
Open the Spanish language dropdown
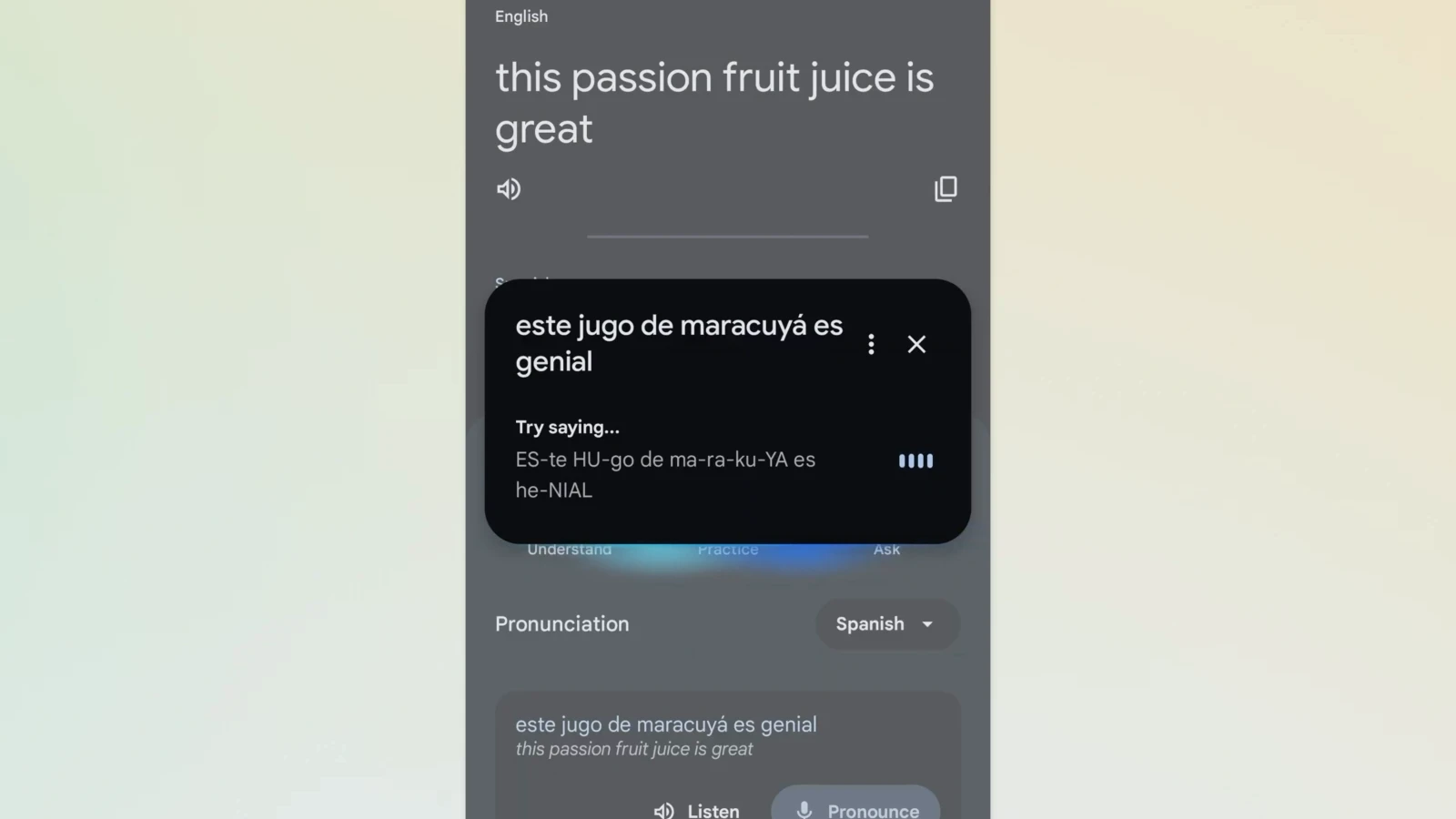(887, 624)
